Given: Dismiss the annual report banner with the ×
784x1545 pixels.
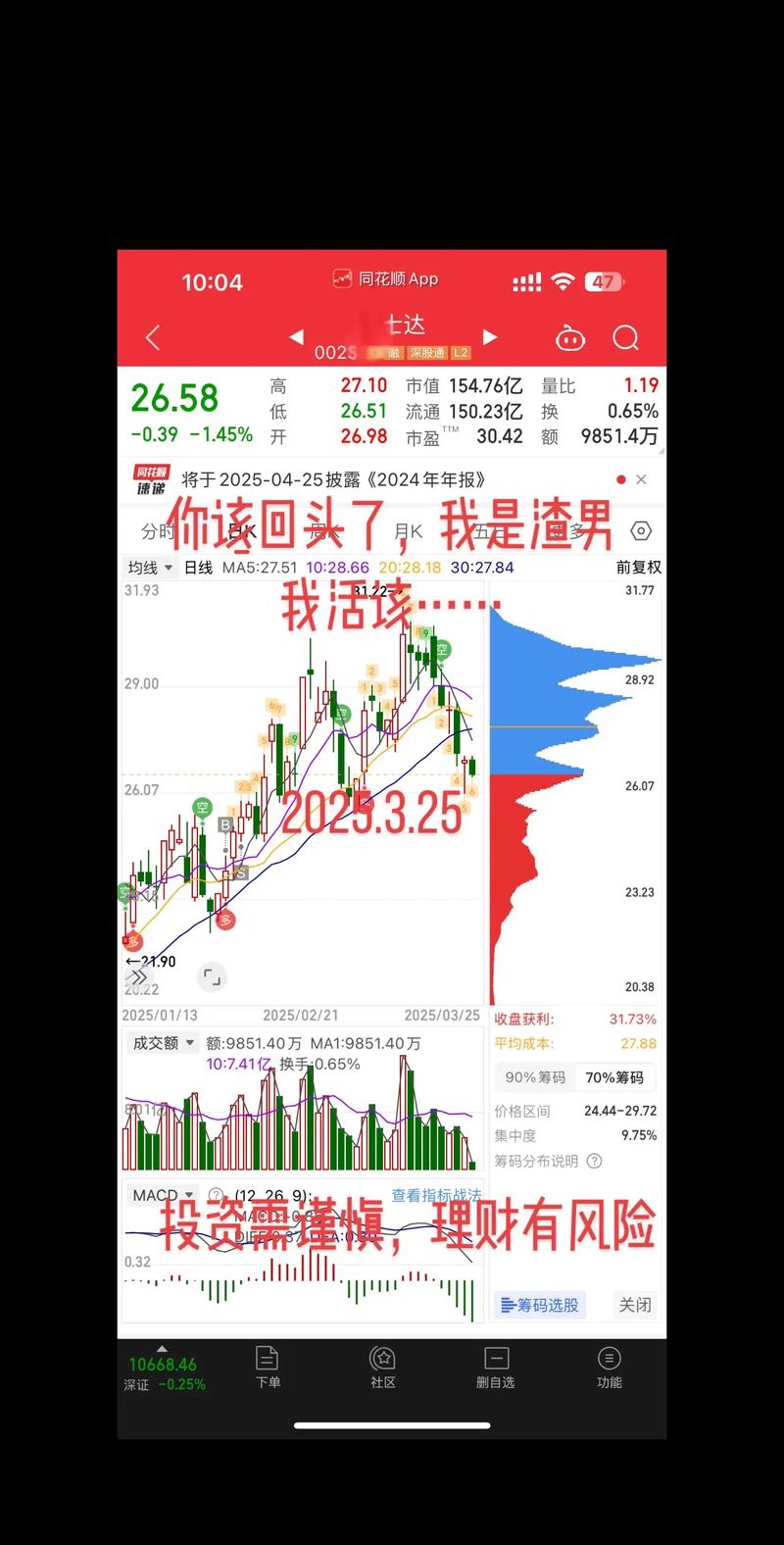Looking at the screenshot, I should [641, 479].
